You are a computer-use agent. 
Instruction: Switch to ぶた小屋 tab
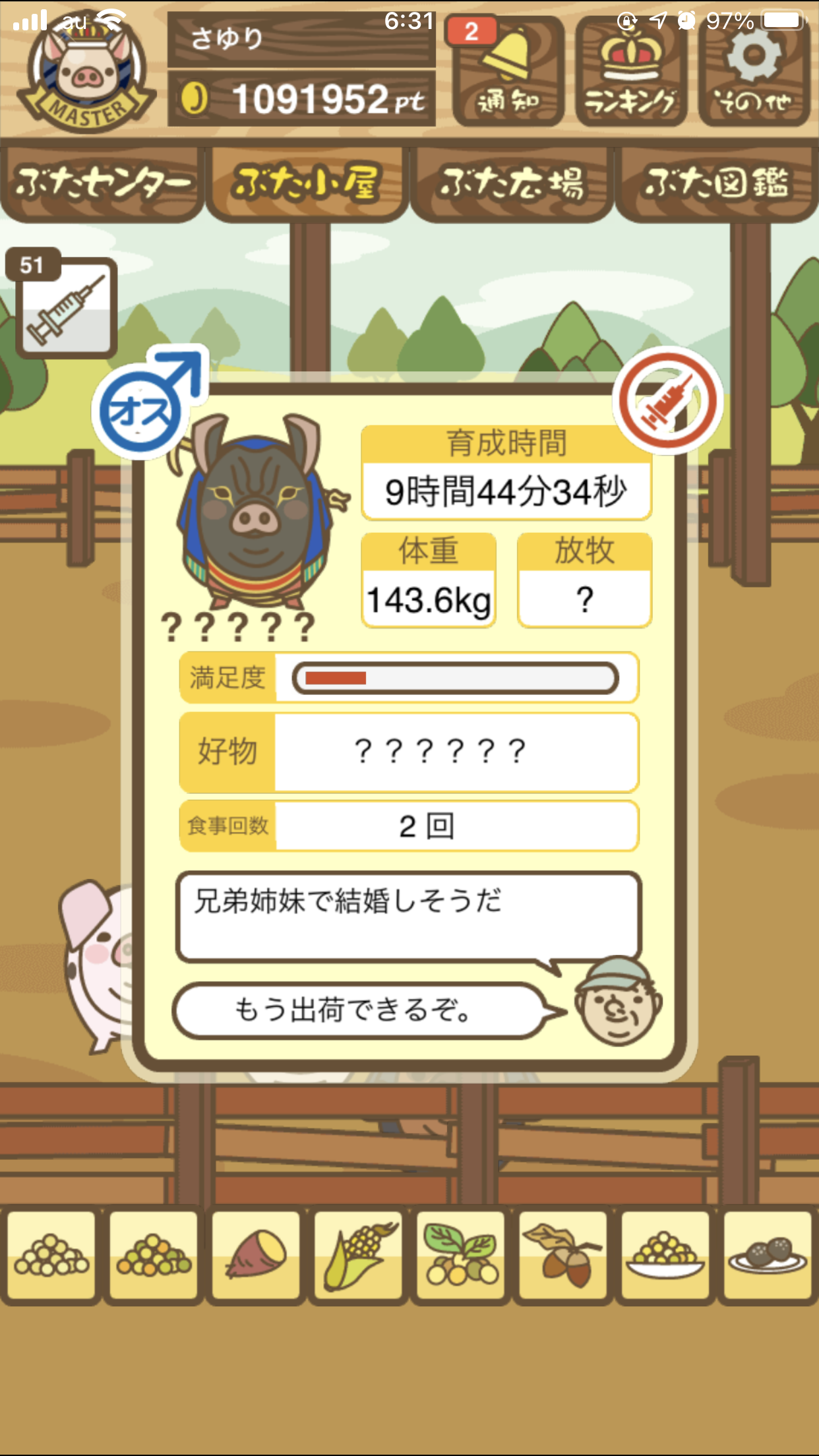(307, 183)
